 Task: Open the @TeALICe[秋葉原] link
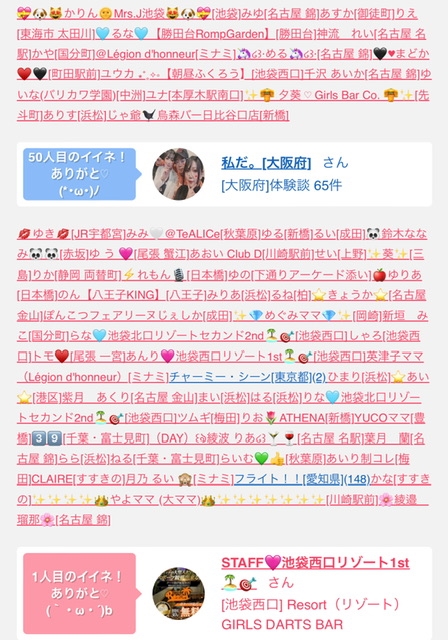[x=212, y=234]
